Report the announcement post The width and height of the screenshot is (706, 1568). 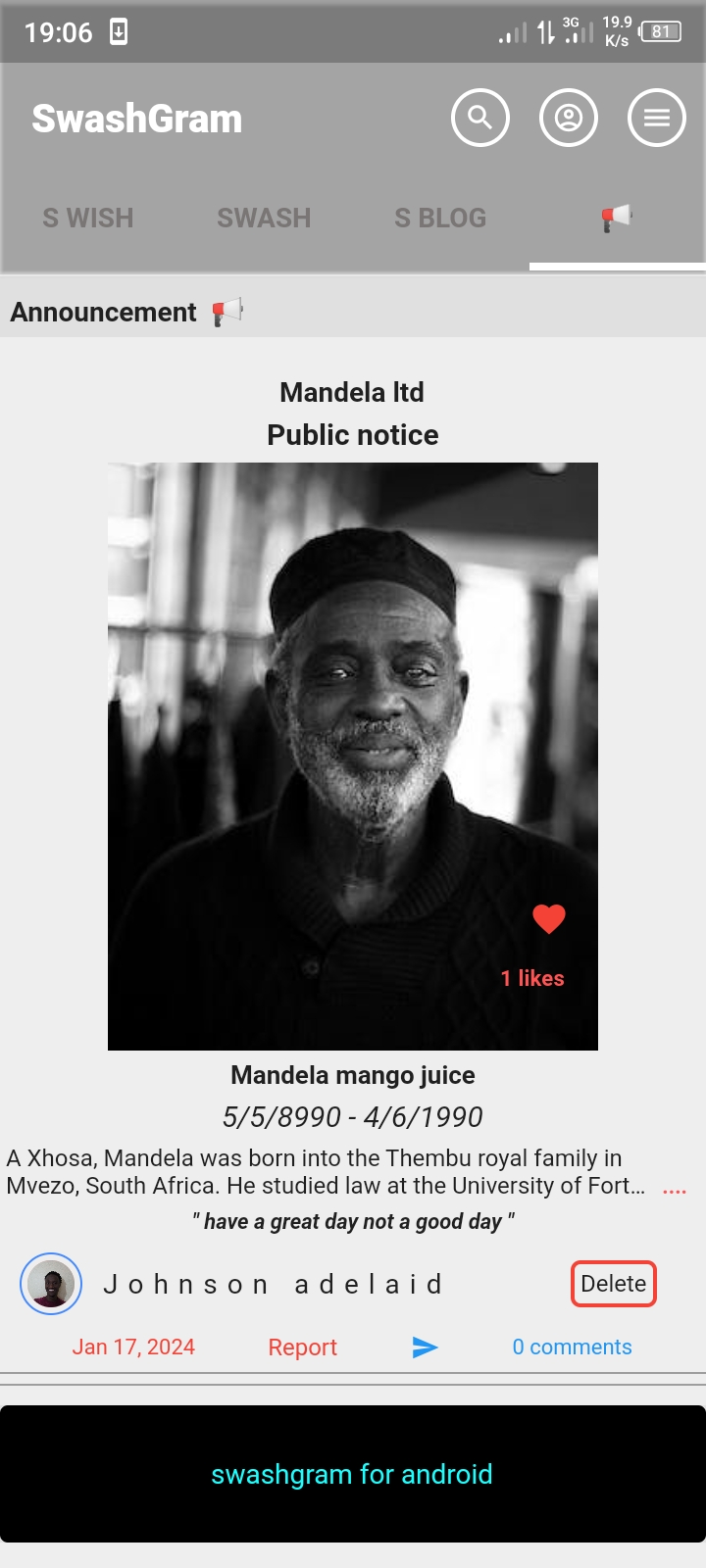301,1347
